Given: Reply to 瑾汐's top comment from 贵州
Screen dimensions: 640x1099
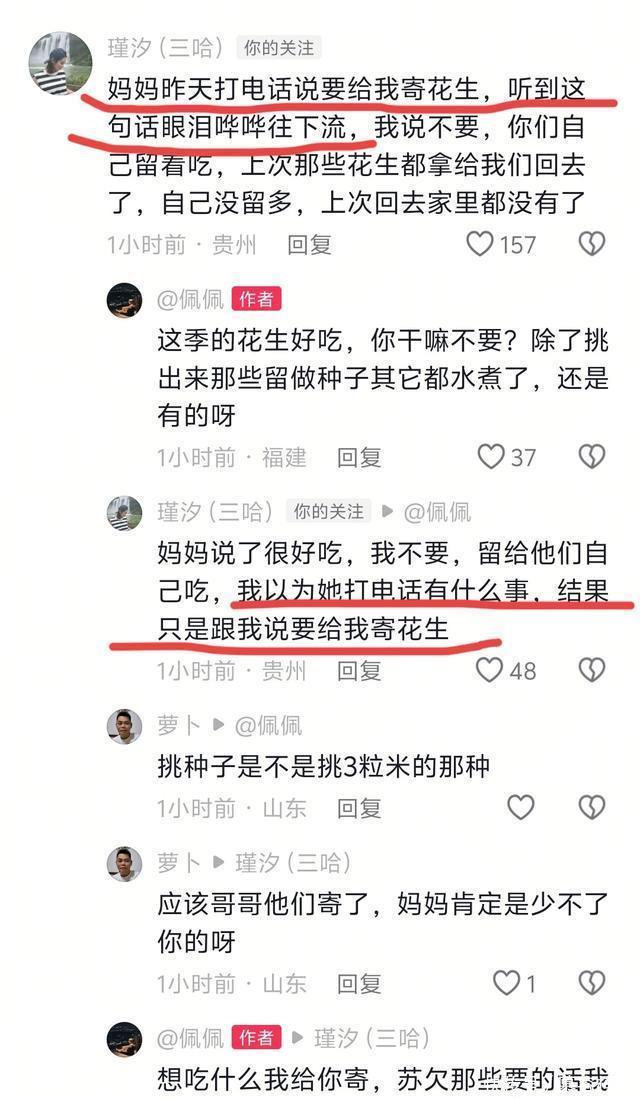Looking at the screenshot, I should coord(309,245).
